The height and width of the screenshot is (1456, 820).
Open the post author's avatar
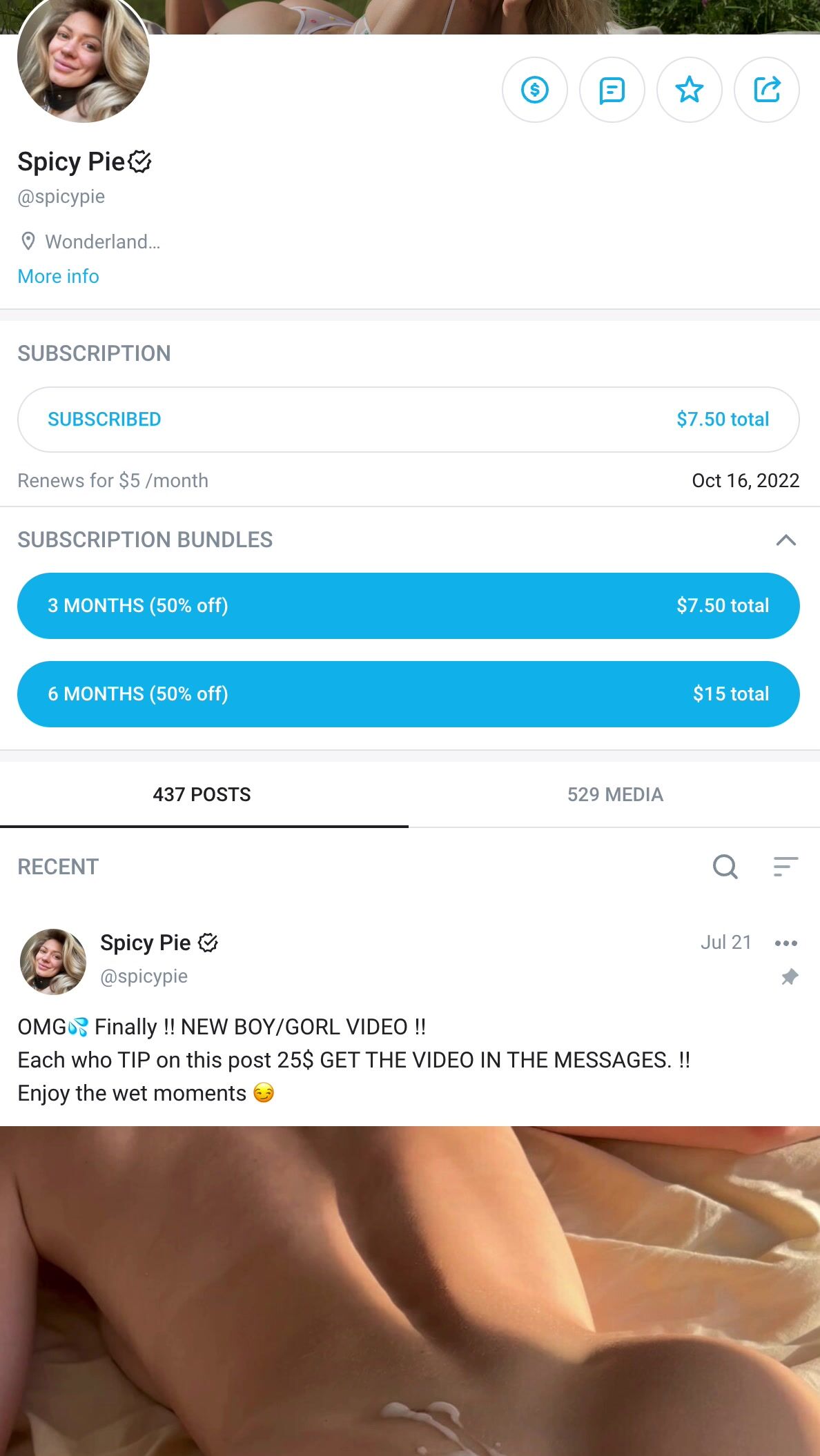[x=53, y=962]
